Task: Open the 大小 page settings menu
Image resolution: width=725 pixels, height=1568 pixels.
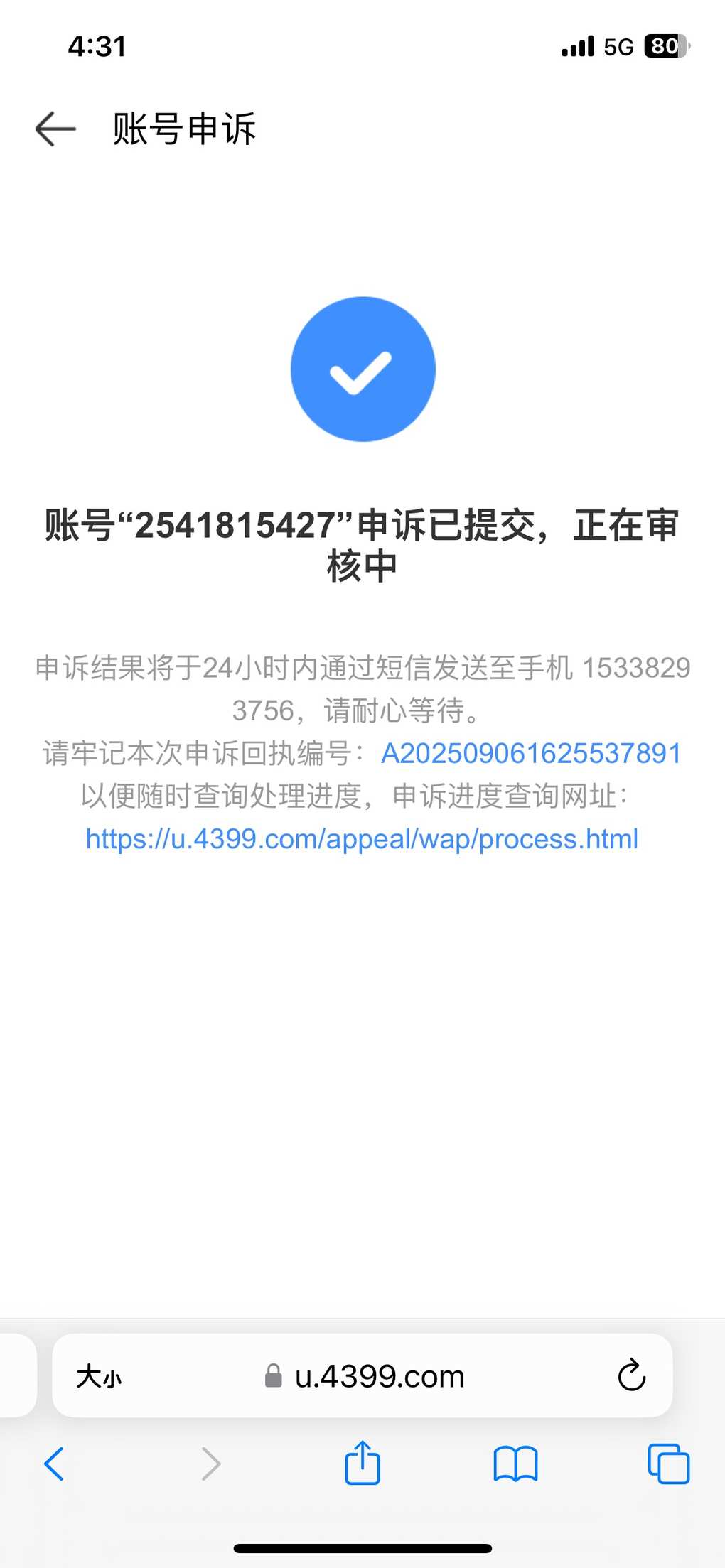Action: click(99, 1377)
